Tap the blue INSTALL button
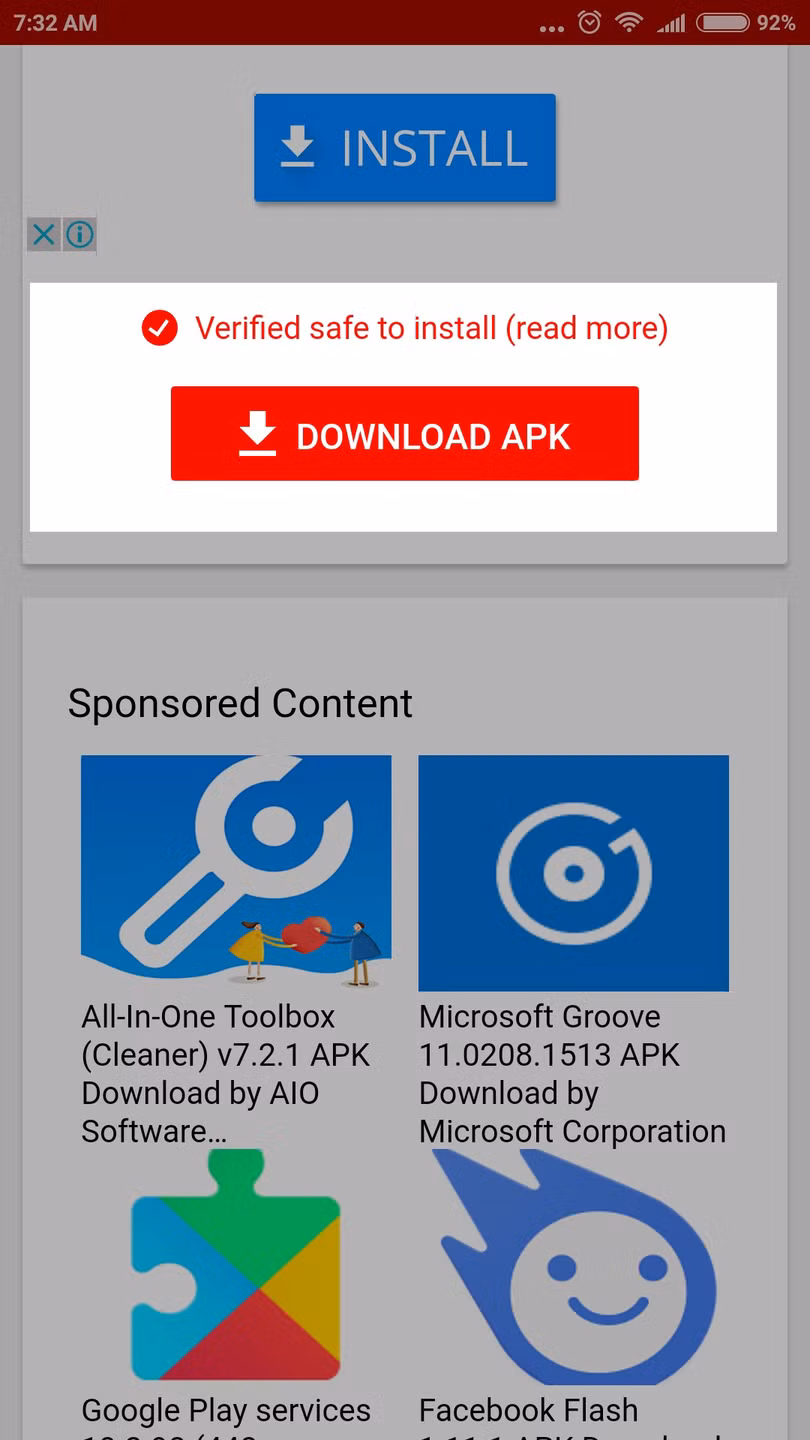Viewport: 810px width, 1440px height. coord(404,148)
